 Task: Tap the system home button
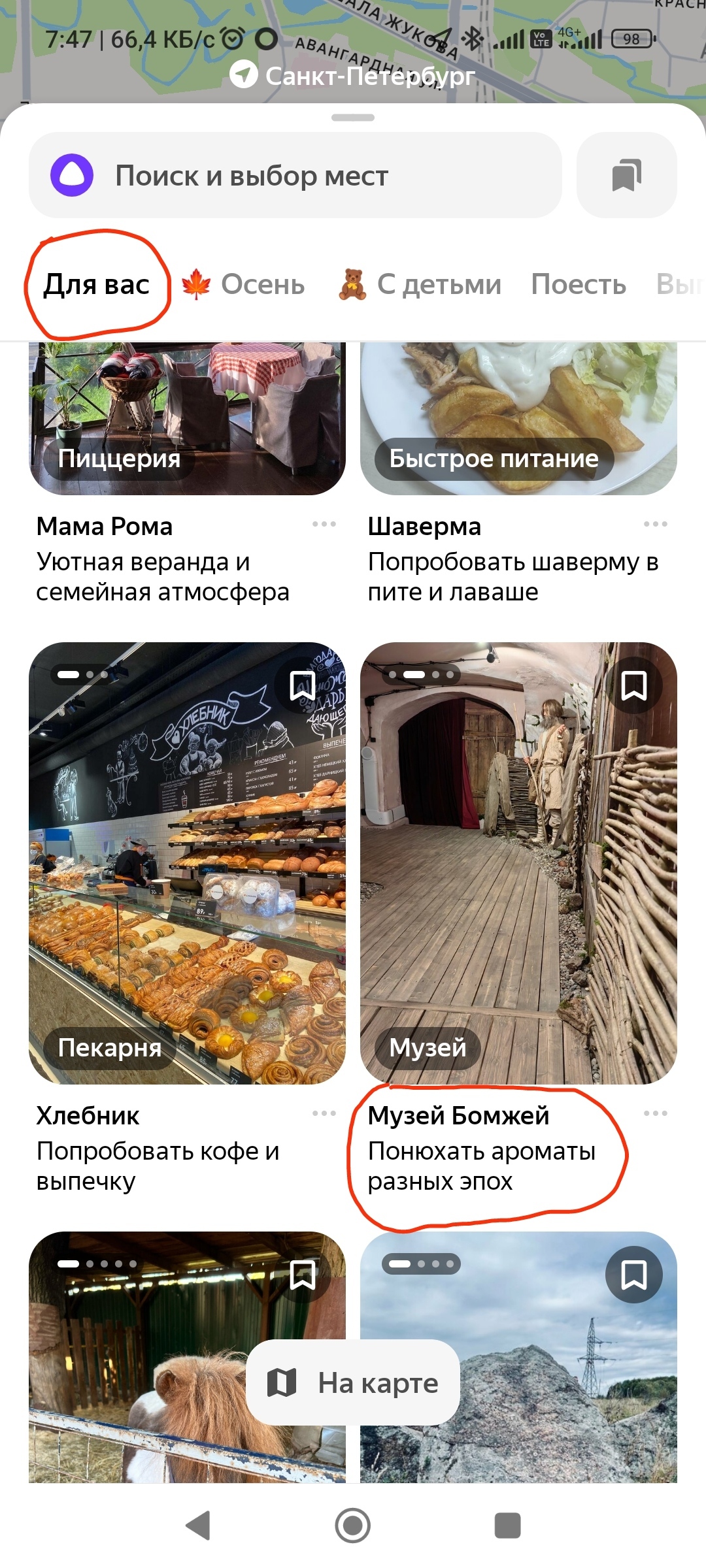point(353,1526)
